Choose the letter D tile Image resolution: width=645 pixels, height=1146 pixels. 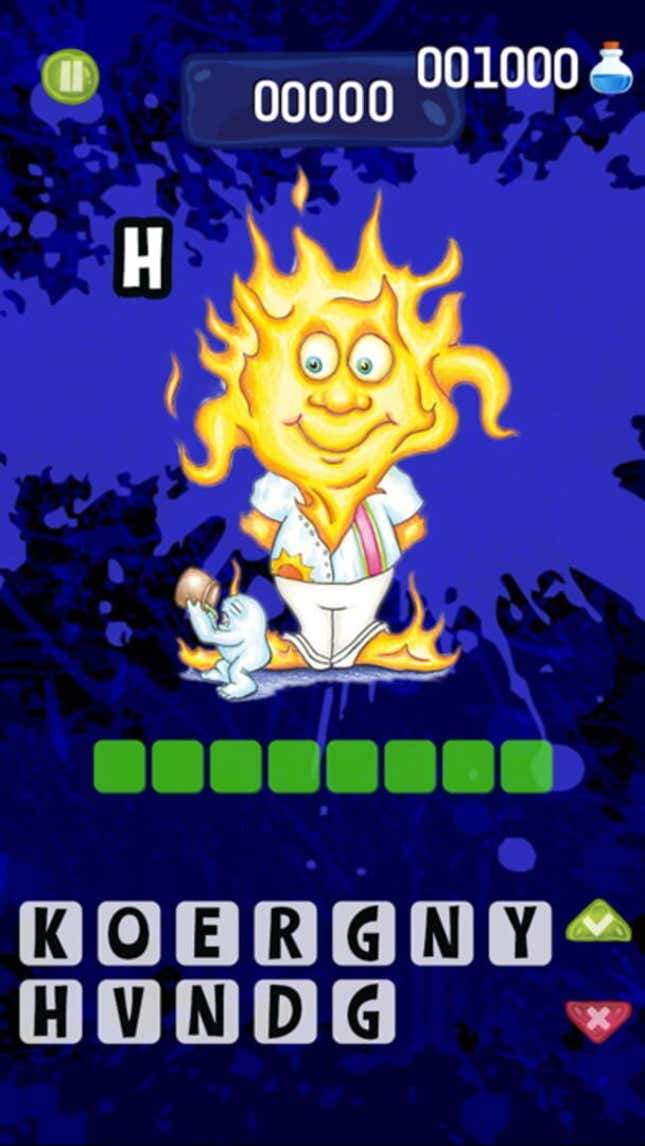point(285,1012)
